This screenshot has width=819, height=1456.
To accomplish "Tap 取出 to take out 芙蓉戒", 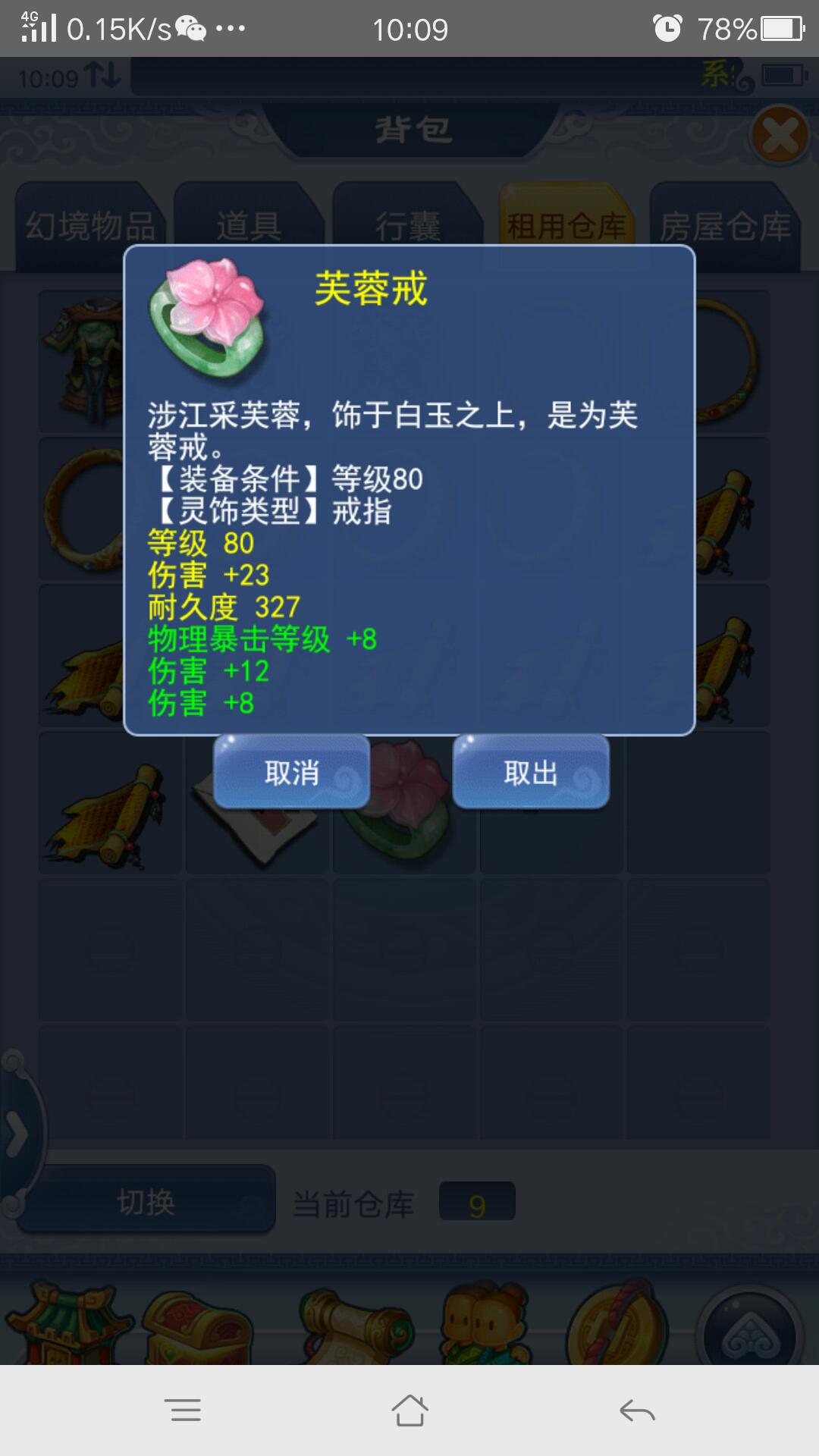I will (531, 773).
